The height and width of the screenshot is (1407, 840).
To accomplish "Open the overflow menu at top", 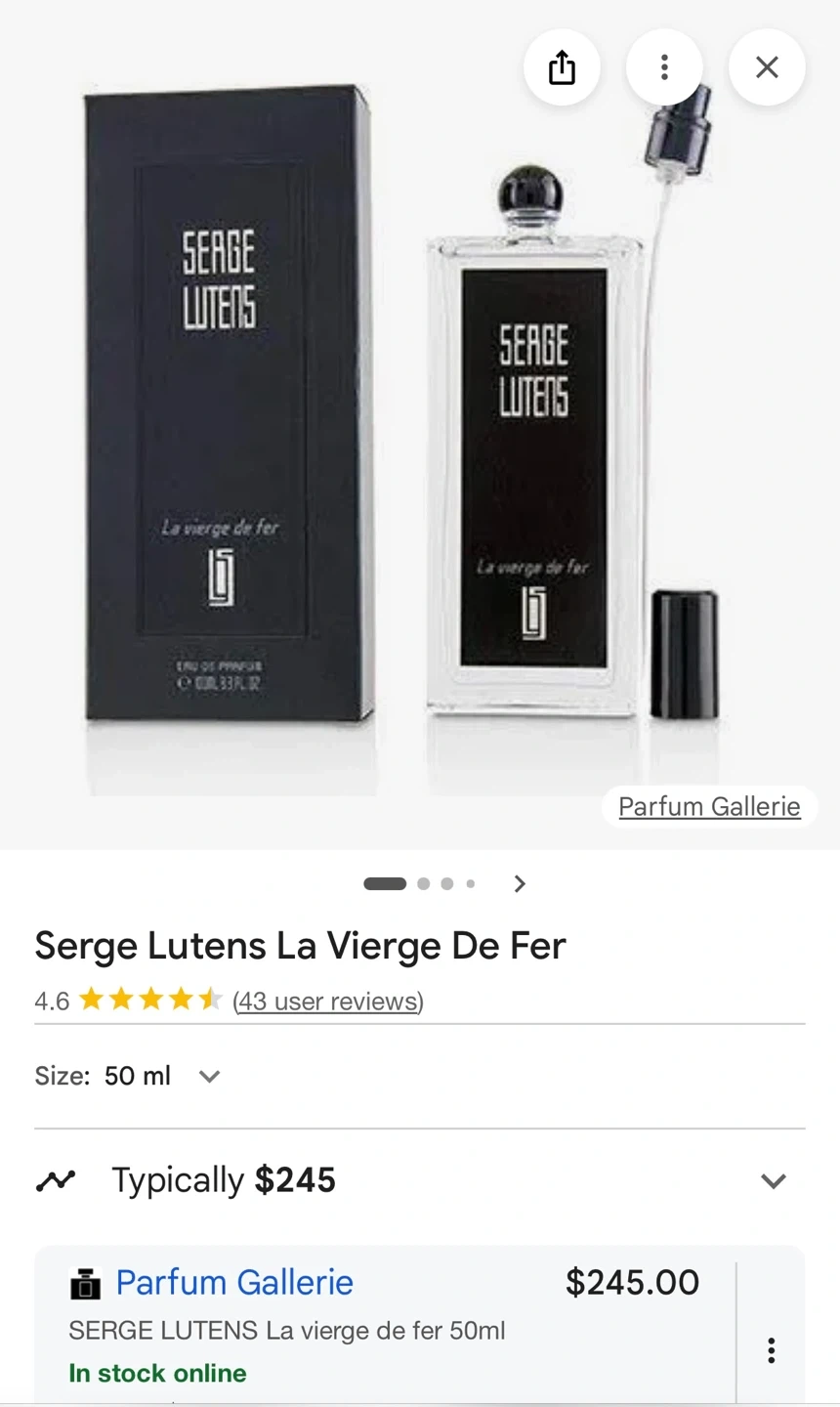I will pyautogui.click(x=664, y=67).
